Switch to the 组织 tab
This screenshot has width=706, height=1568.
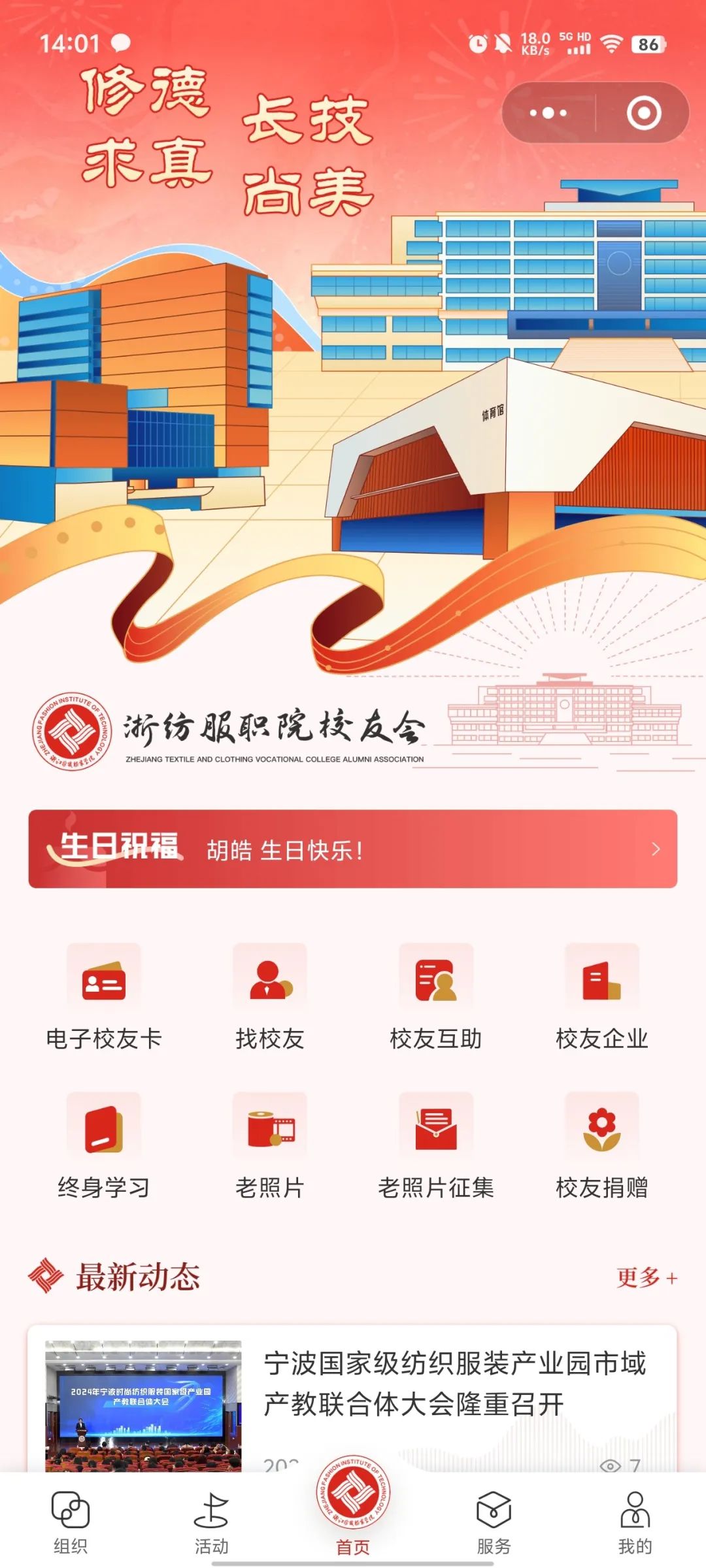pyautogui.click(x=71, y=1522)
